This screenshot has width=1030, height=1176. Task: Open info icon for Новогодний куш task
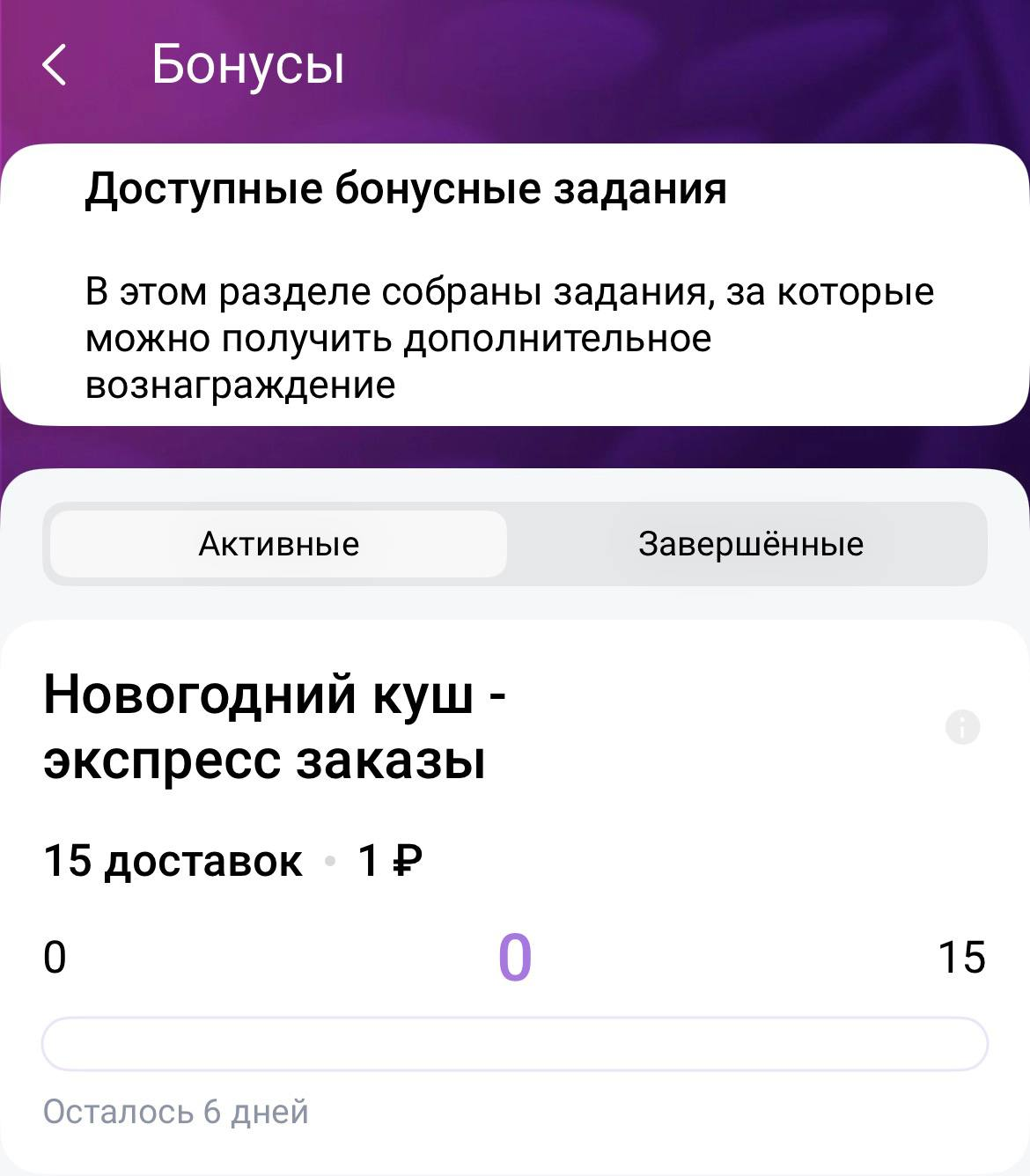962,728
